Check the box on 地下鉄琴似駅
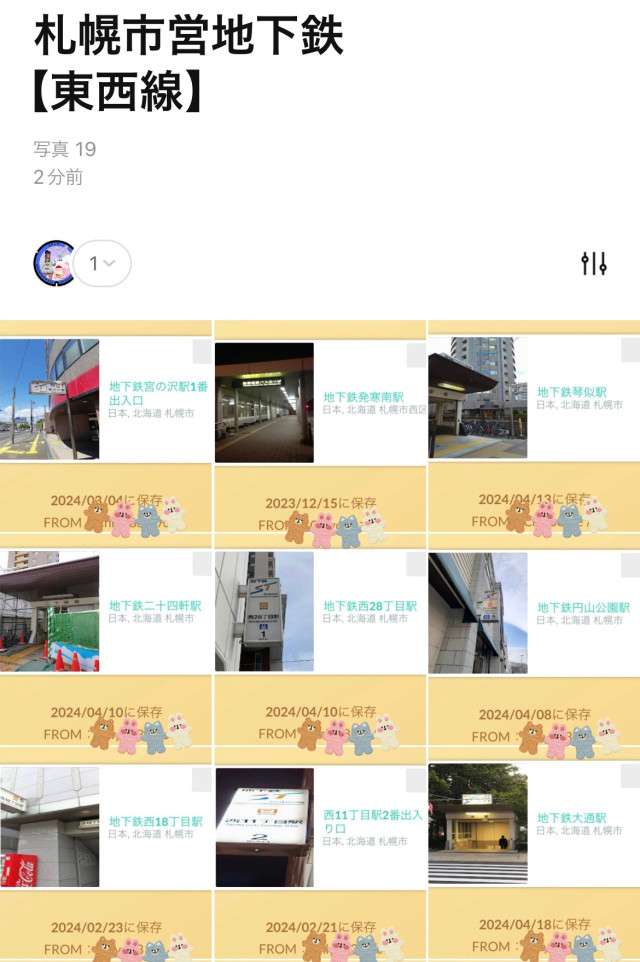Viewport: 640px width, 962px height. [x=630, y=350]
